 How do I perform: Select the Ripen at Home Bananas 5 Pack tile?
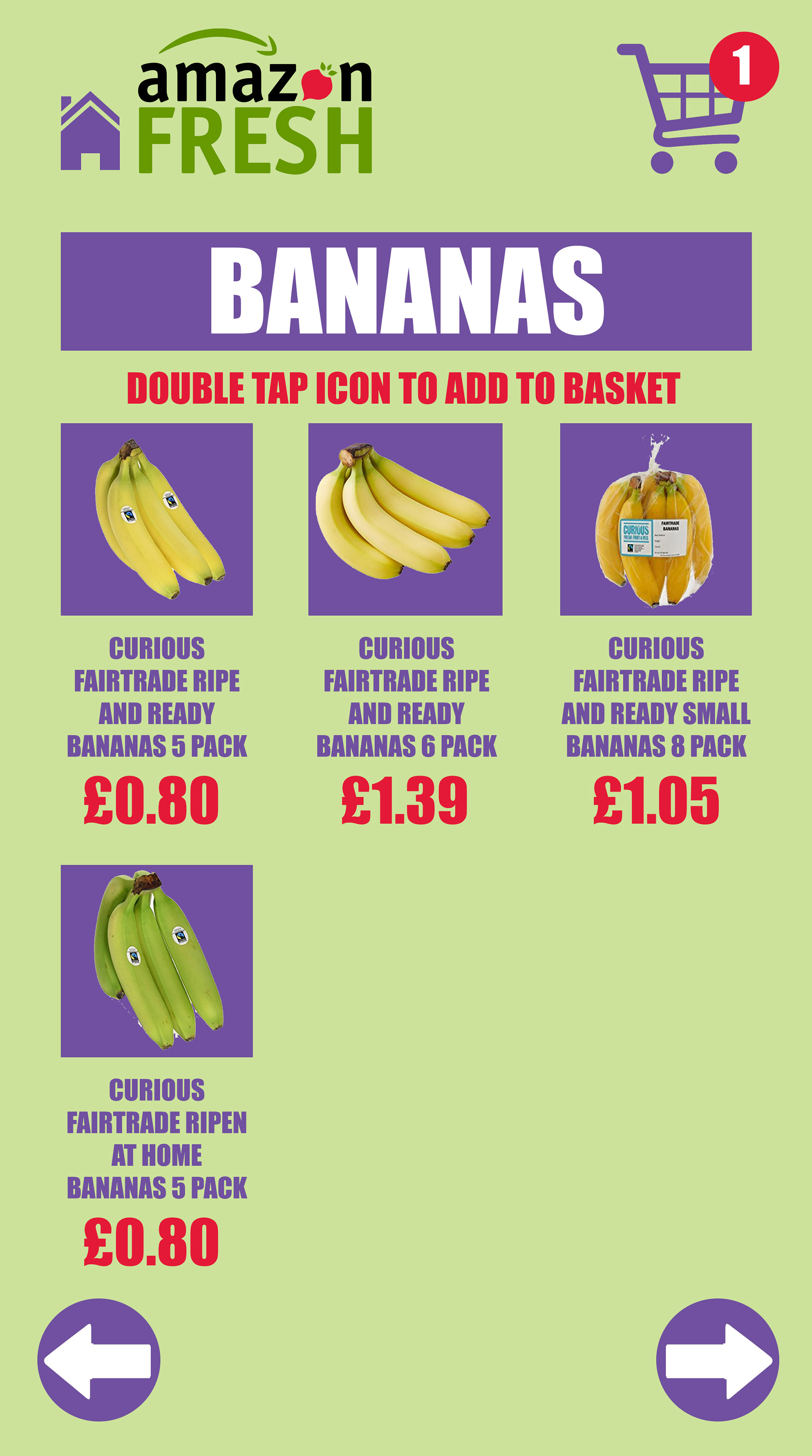[x=156, y=961]
